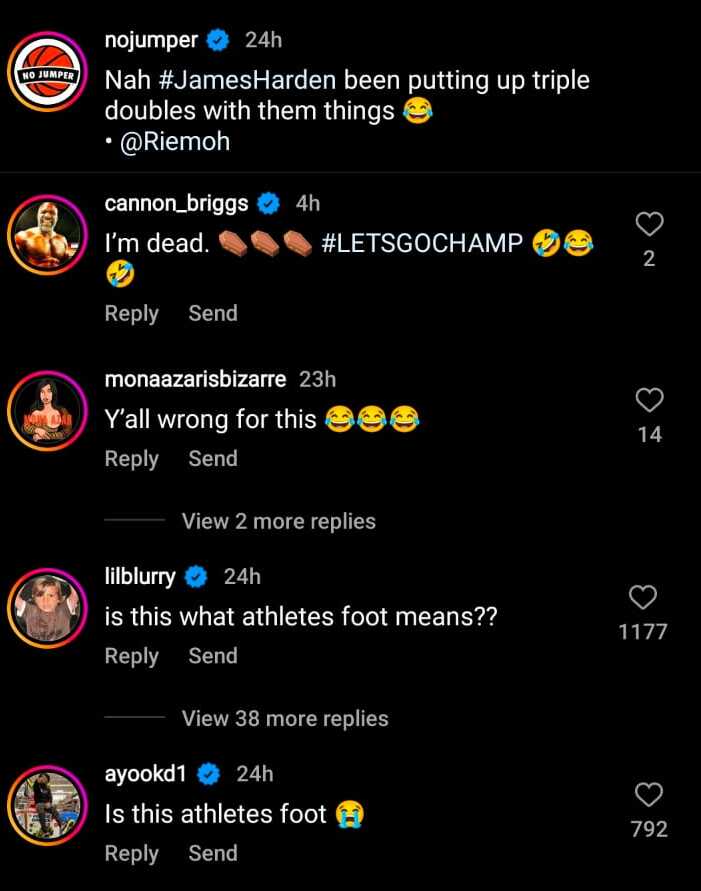701x891 pixels.
Task: Reply to lilblurry's comment
Action: [132, 656]
